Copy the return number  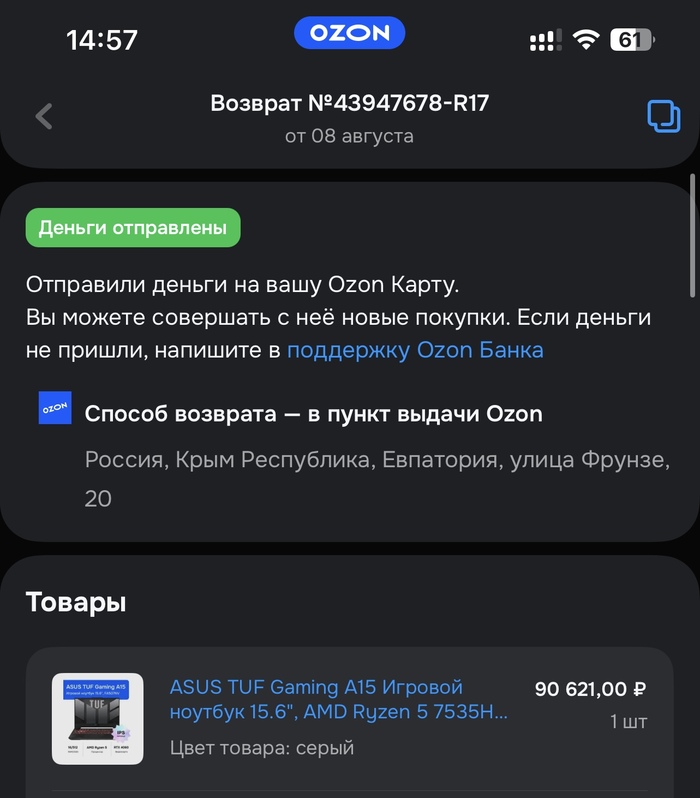pyautogui.click(x=663, y=117)
